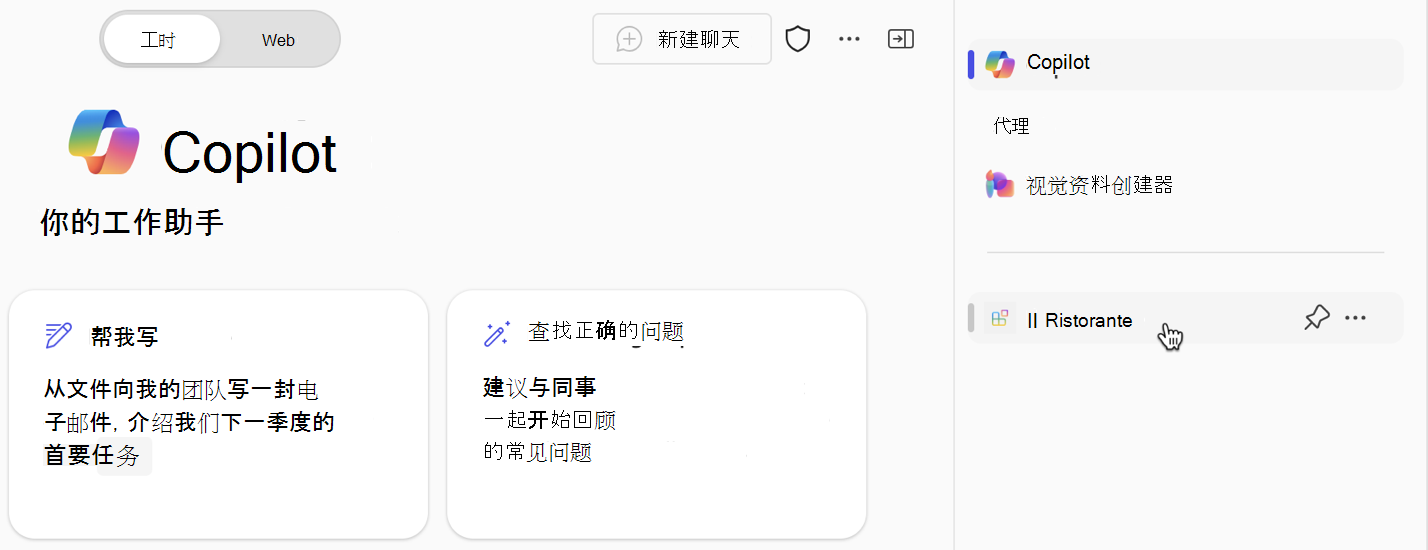Open the 视觉资料创建器 agent
The width and height of the screenshot is (1428, 550).
point(1098,185)
